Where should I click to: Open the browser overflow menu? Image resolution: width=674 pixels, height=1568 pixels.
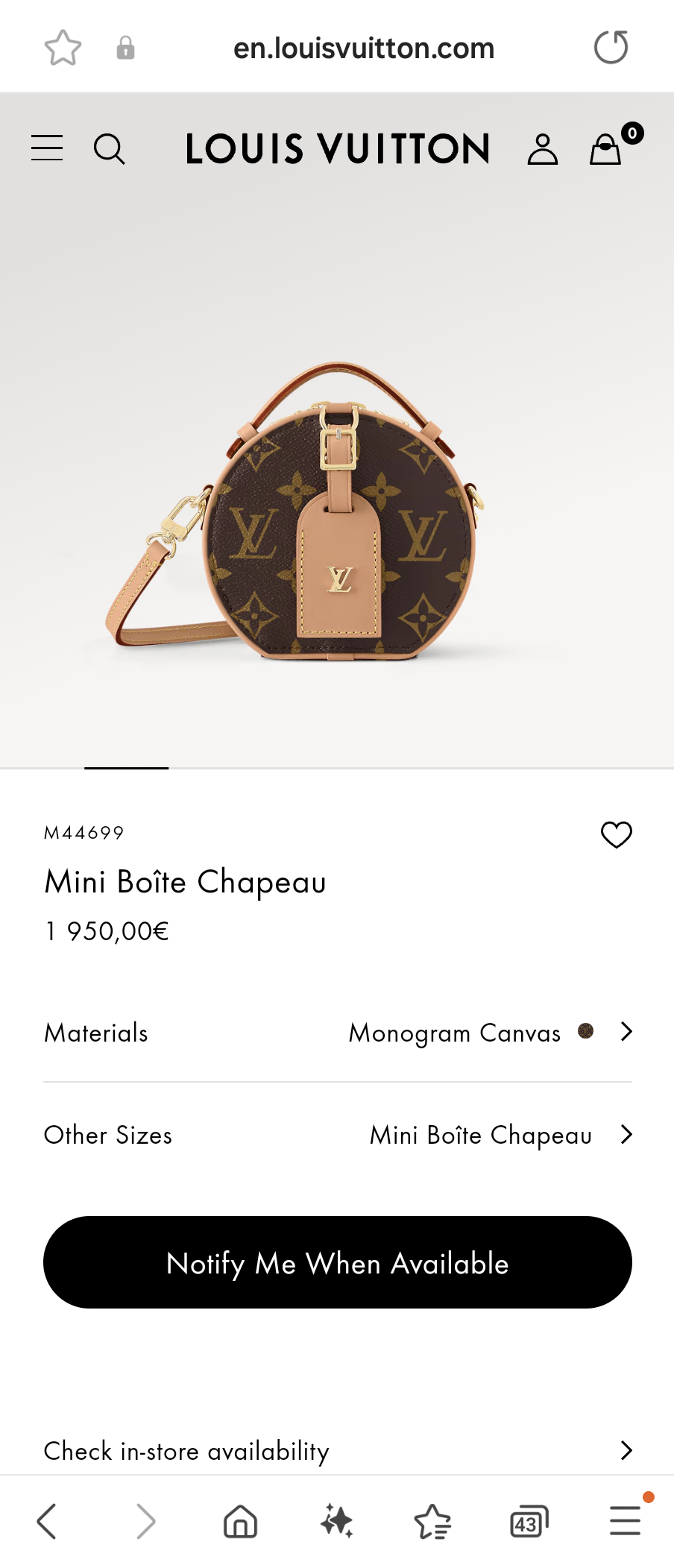coord(624,1521)
